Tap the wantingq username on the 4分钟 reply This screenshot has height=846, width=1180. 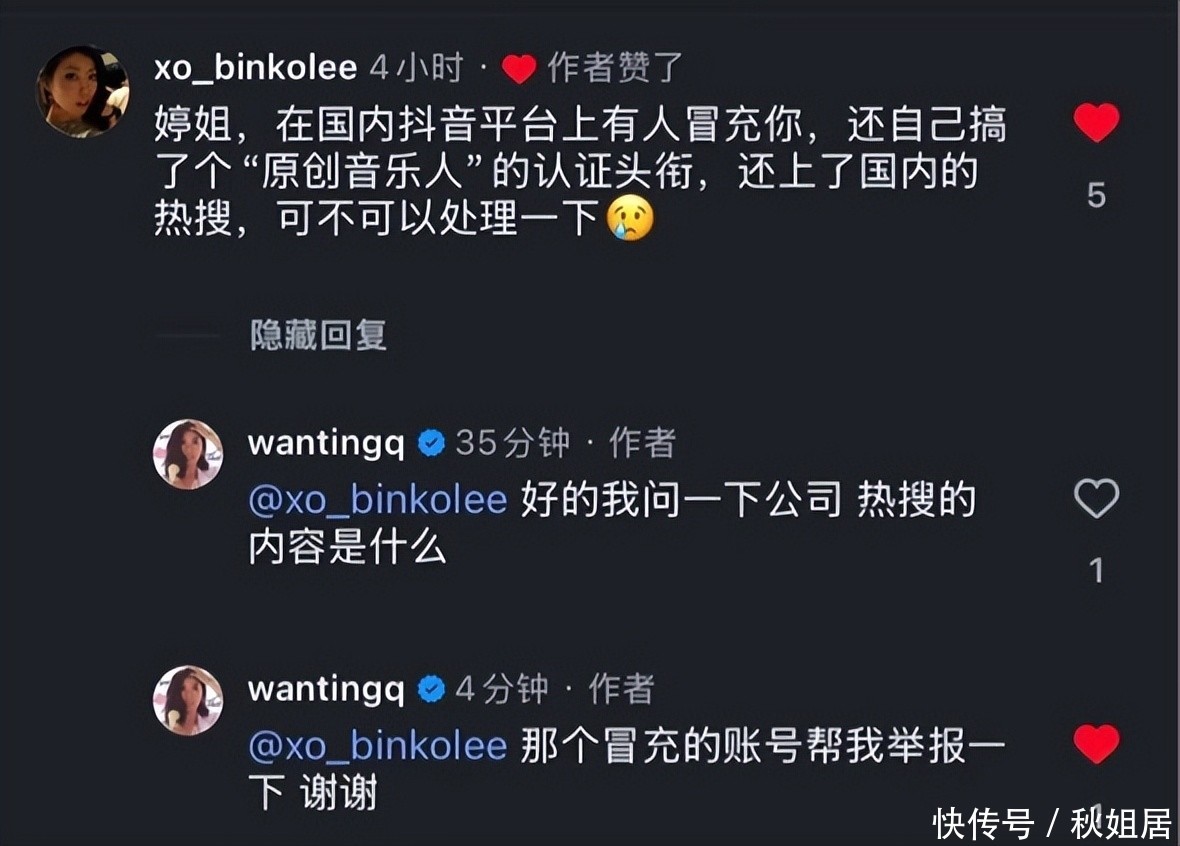click(327, 690)
